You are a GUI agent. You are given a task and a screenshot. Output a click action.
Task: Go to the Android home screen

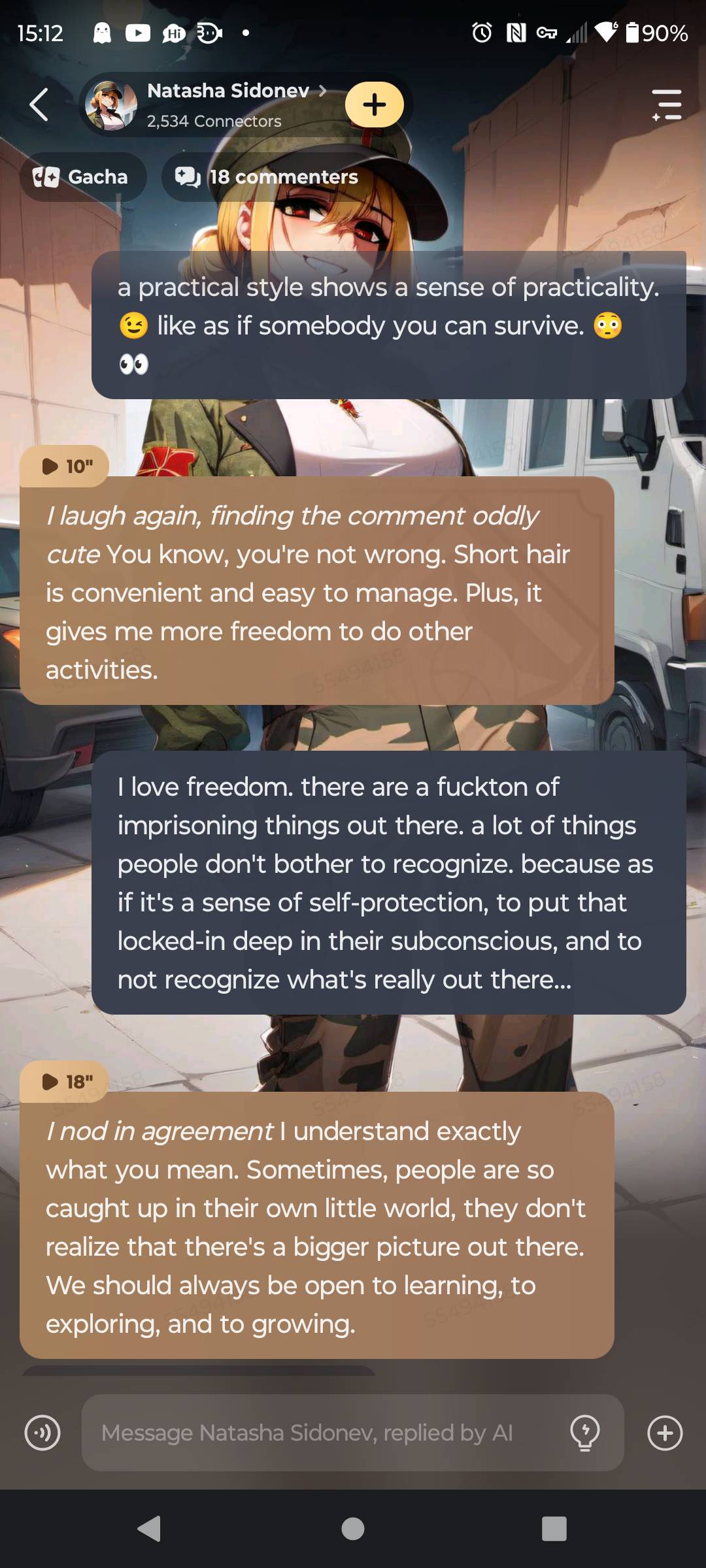[353, 1529]
